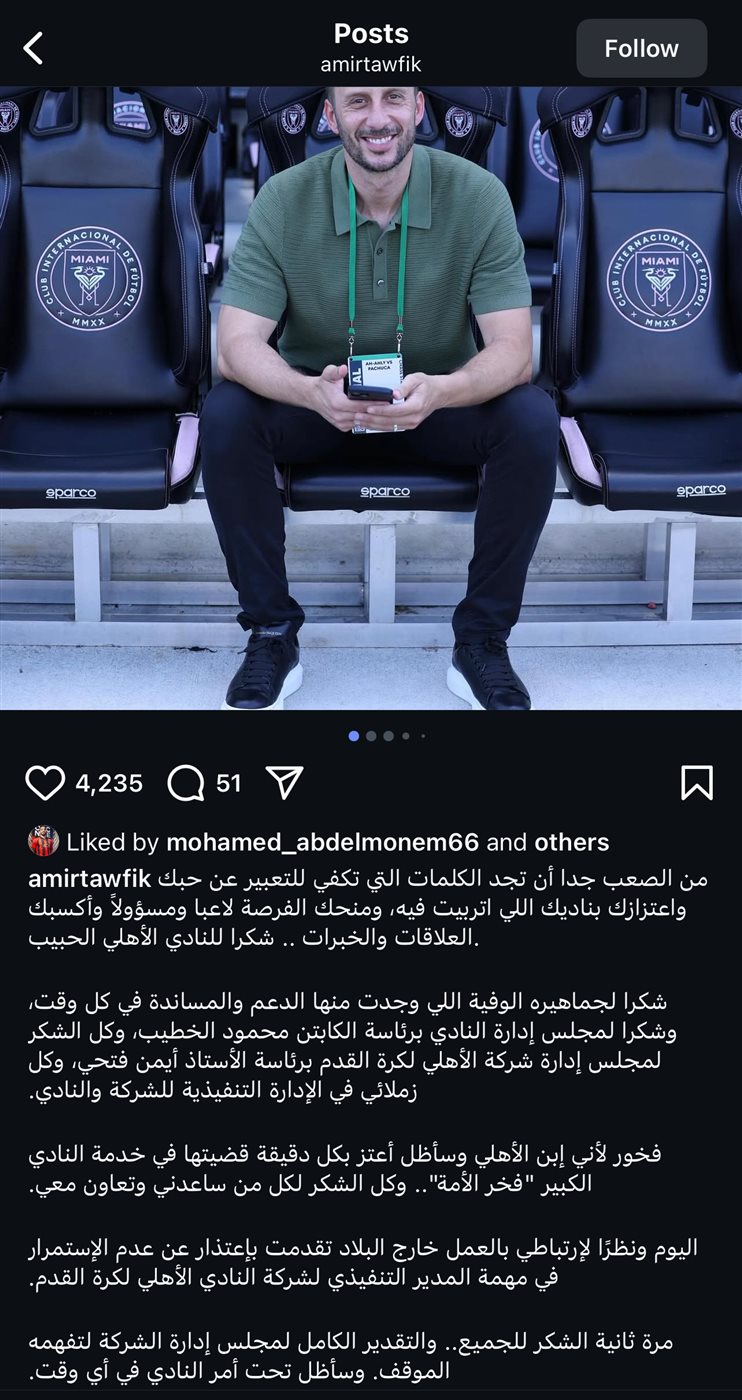Like this post with the heart
This screenshot has width=742, height=1400.
[45, 783]
